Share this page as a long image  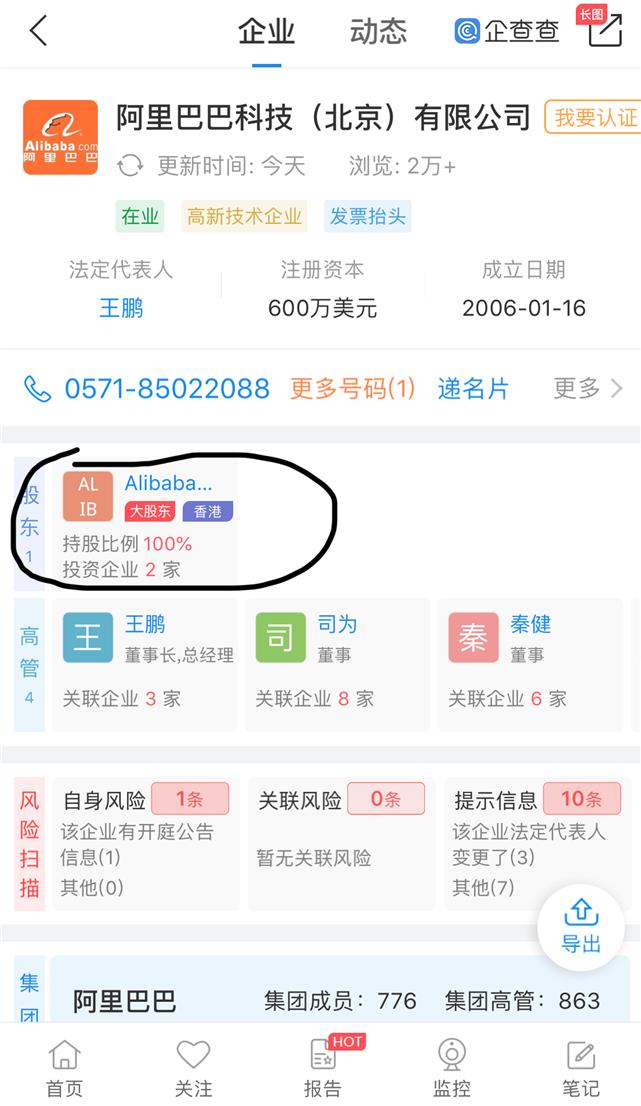602,28
